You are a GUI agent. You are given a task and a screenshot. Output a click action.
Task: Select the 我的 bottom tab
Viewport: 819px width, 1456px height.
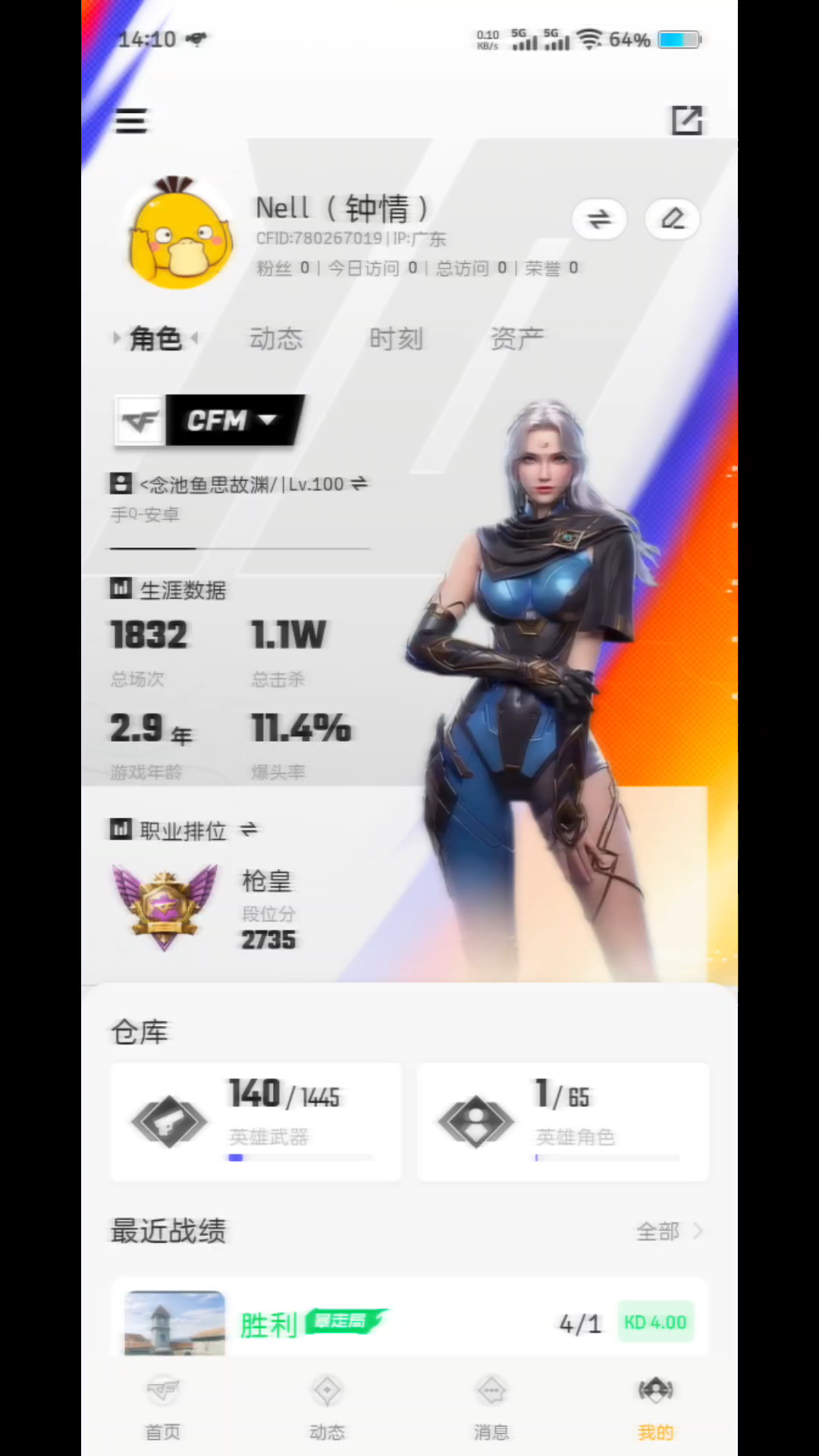[x=655, y=1407]
